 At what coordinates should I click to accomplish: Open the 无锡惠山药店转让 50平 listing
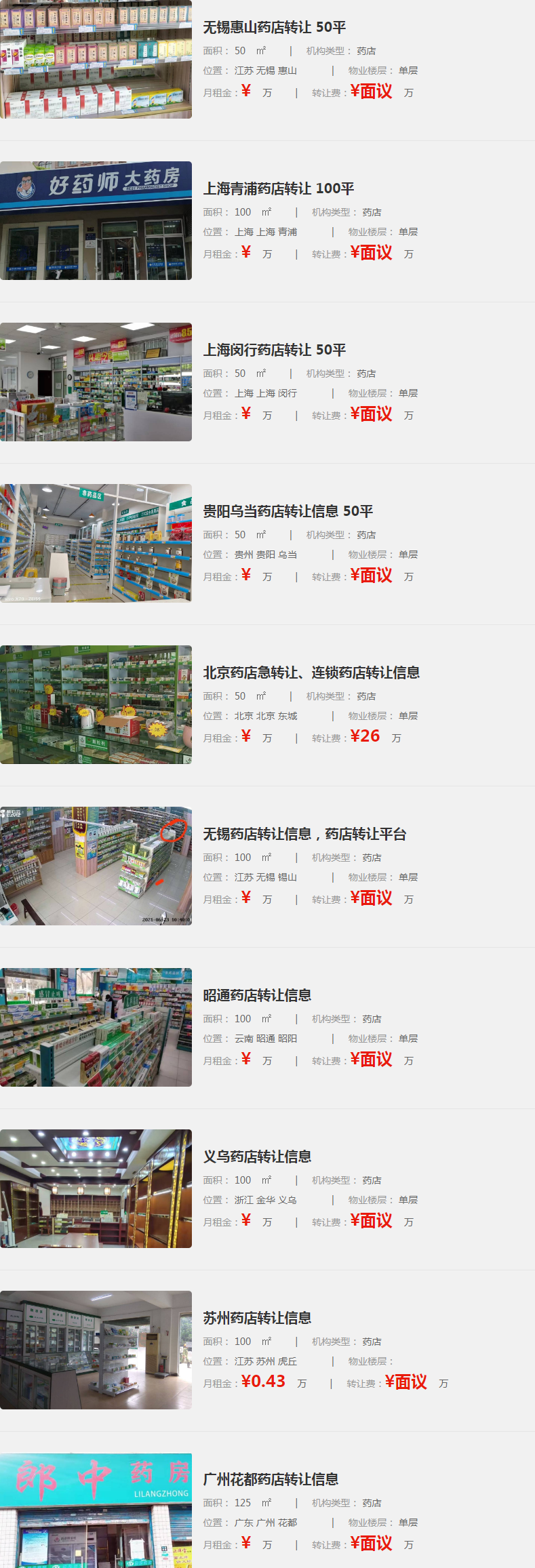click(x=275, y=27)
